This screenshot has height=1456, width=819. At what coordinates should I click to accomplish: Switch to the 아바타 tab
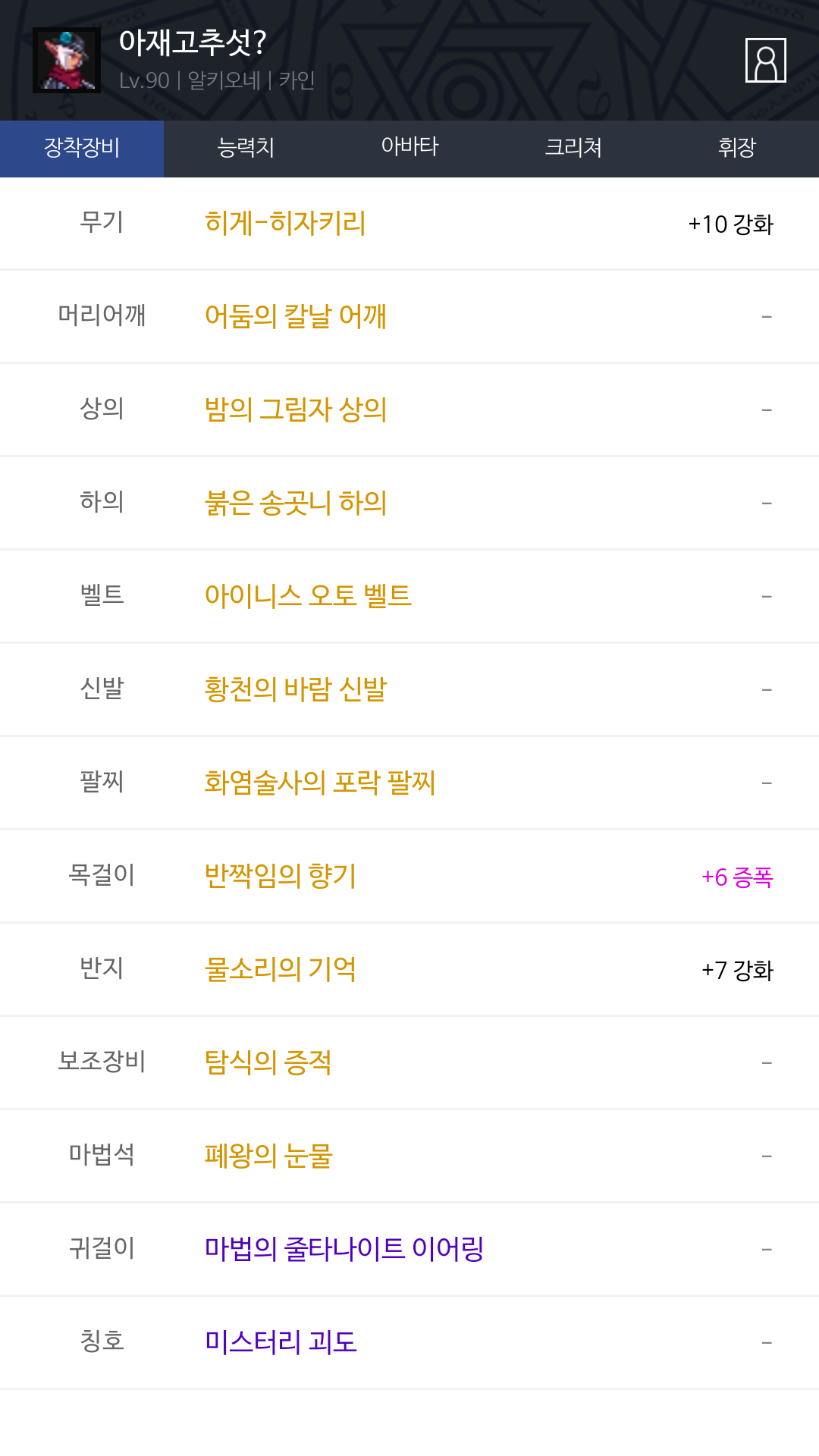[409, 148]
